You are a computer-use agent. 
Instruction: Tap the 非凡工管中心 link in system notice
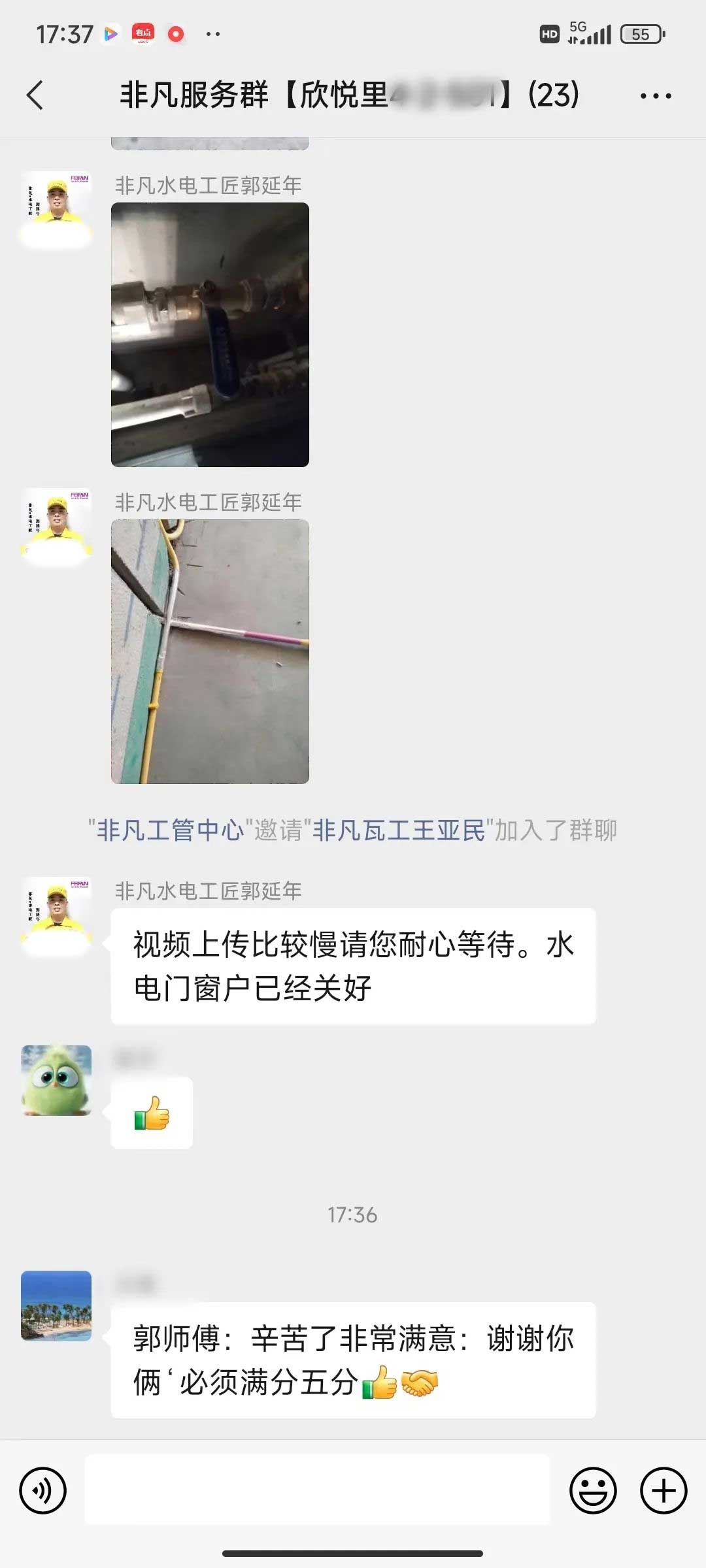(x=170, y=830)
